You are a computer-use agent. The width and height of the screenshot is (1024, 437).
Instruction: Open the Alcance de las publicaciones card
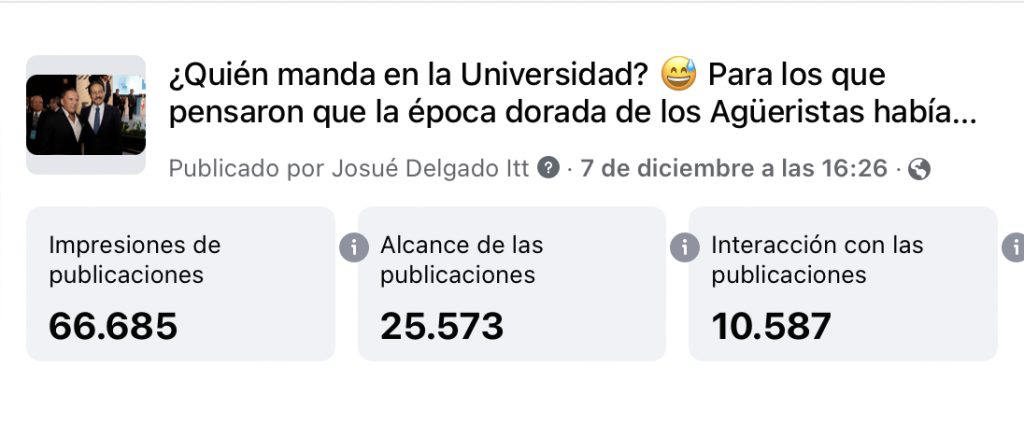512,283
